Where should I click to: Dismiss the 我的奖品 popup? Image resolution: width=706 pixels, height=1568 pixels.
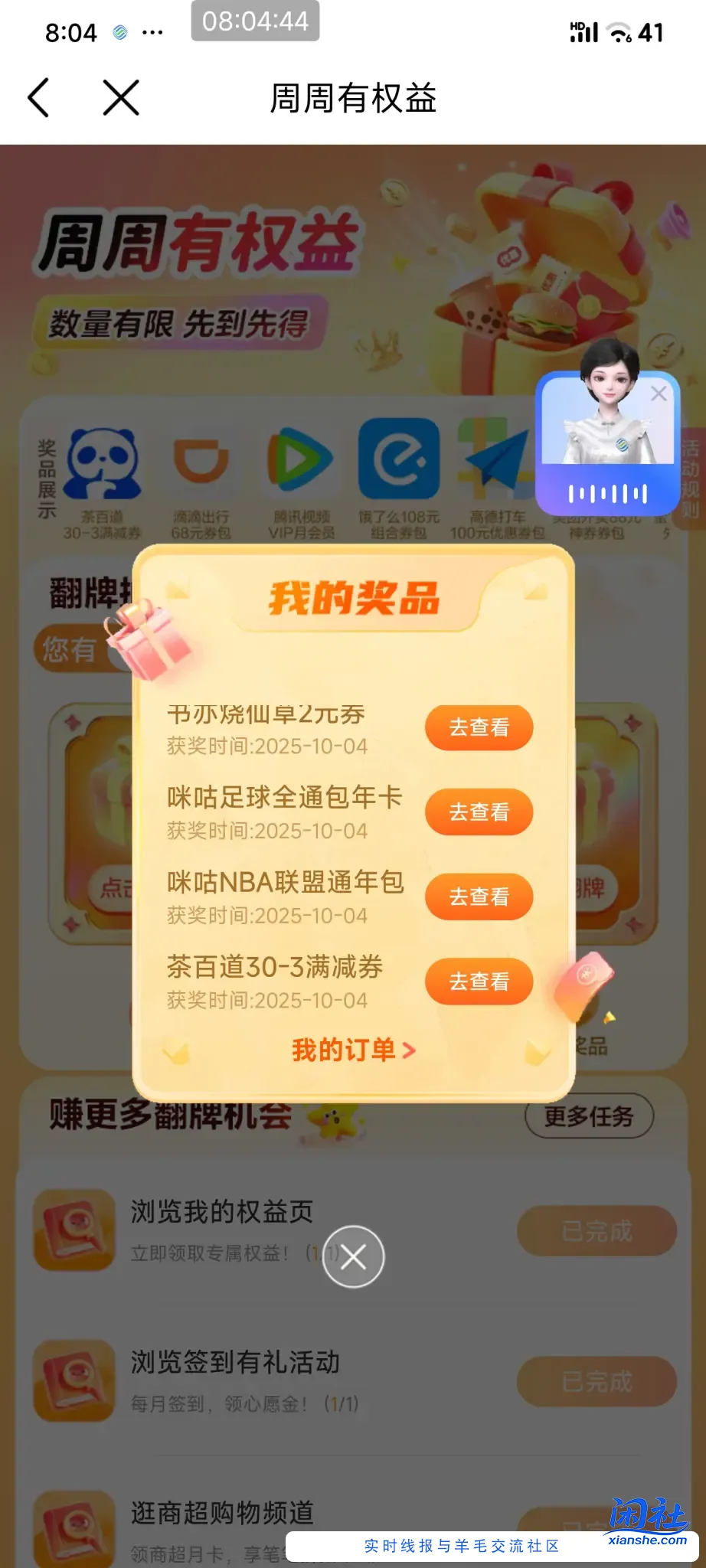point(353,1256)
